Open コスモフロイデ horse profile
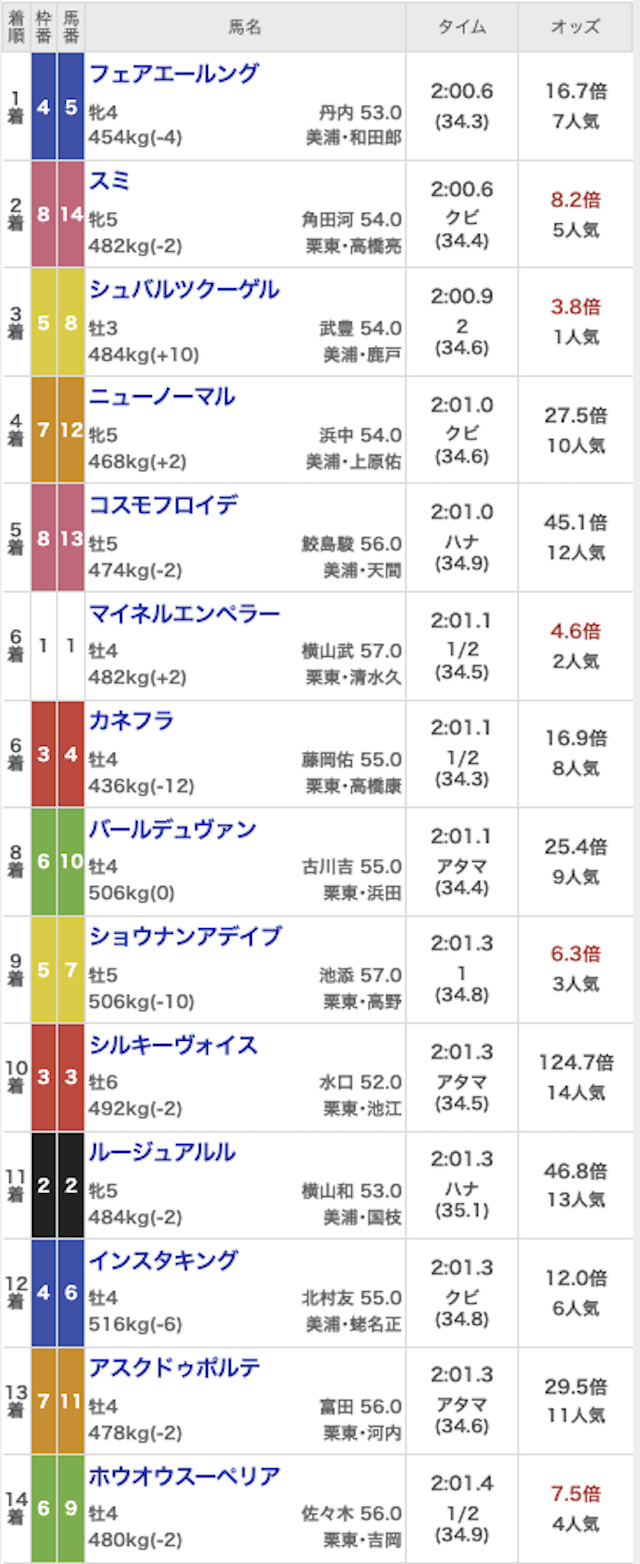 [164, 506]
